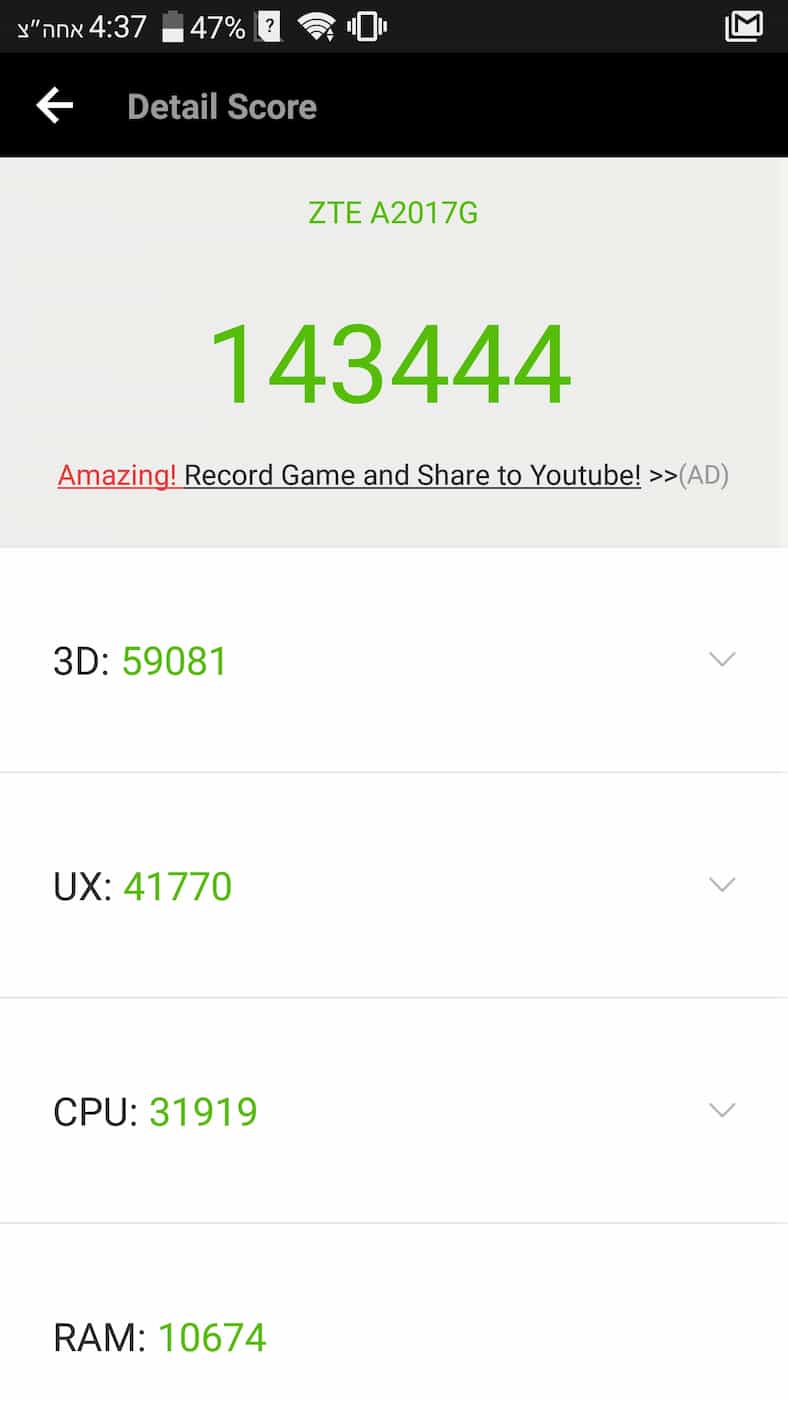Expand the UX score breakdown
The width and height of the screenshot is (788, 1401).
click(721, 884)
